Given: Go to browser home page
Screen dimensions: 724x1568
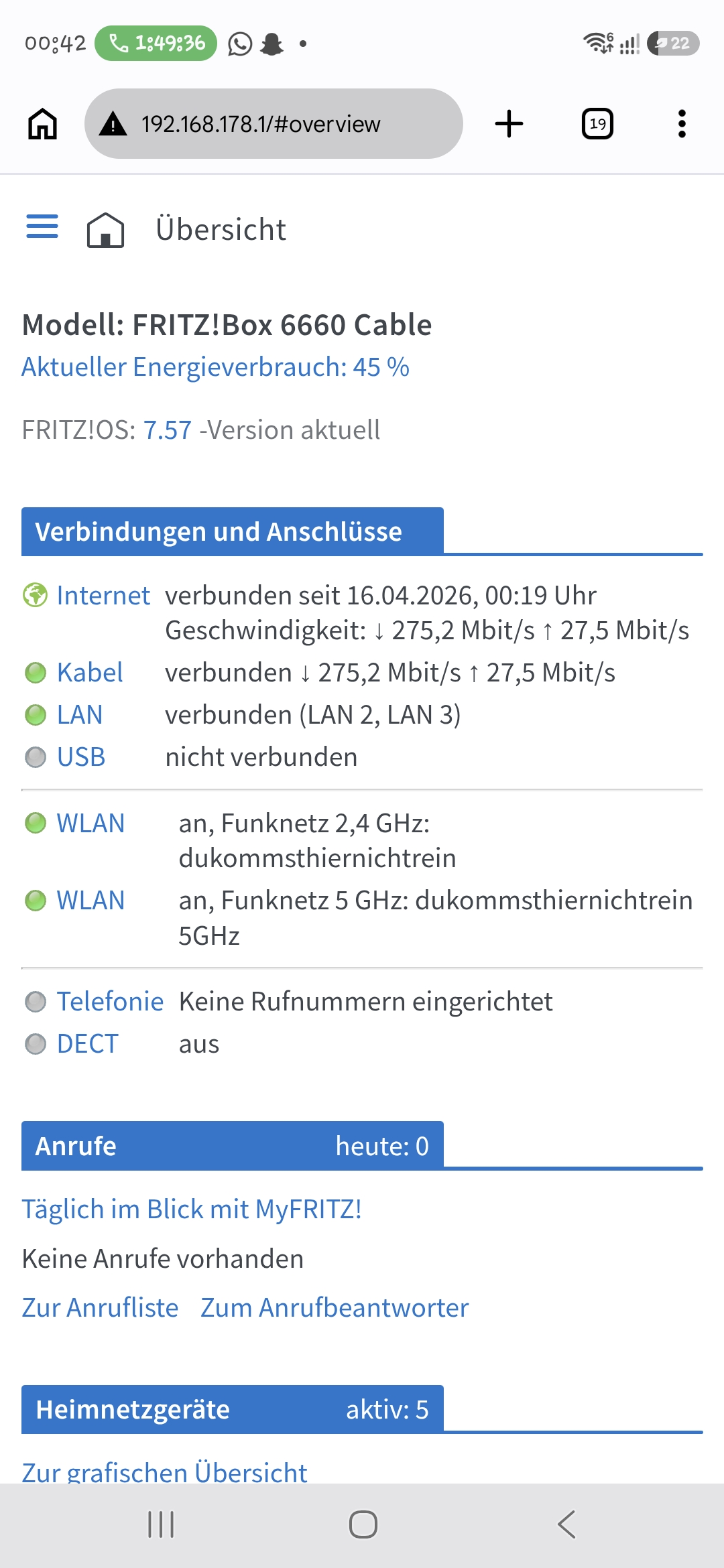Looking at the screenshot, I should [42, 124].
